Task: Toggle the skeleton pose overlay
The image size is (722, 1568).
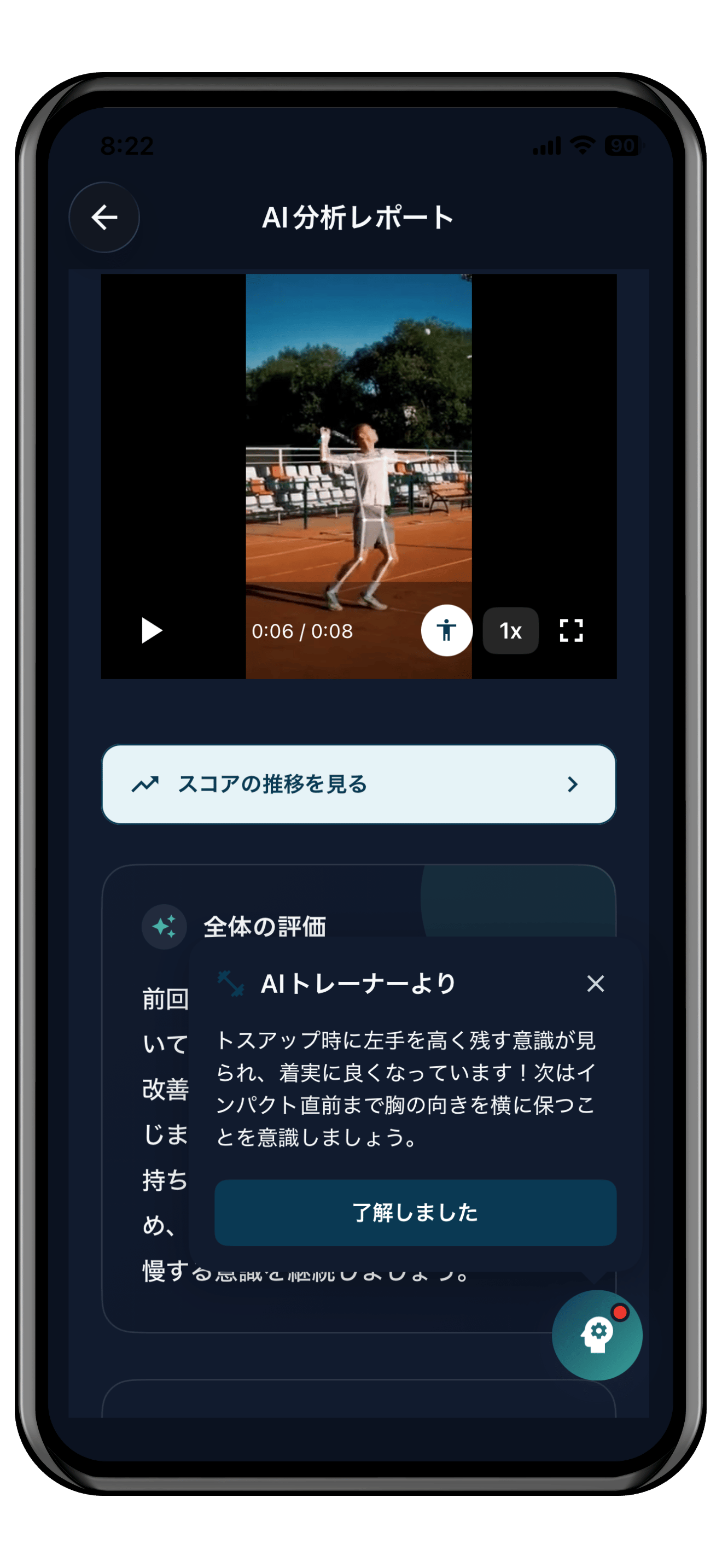Action: point(446,630)
